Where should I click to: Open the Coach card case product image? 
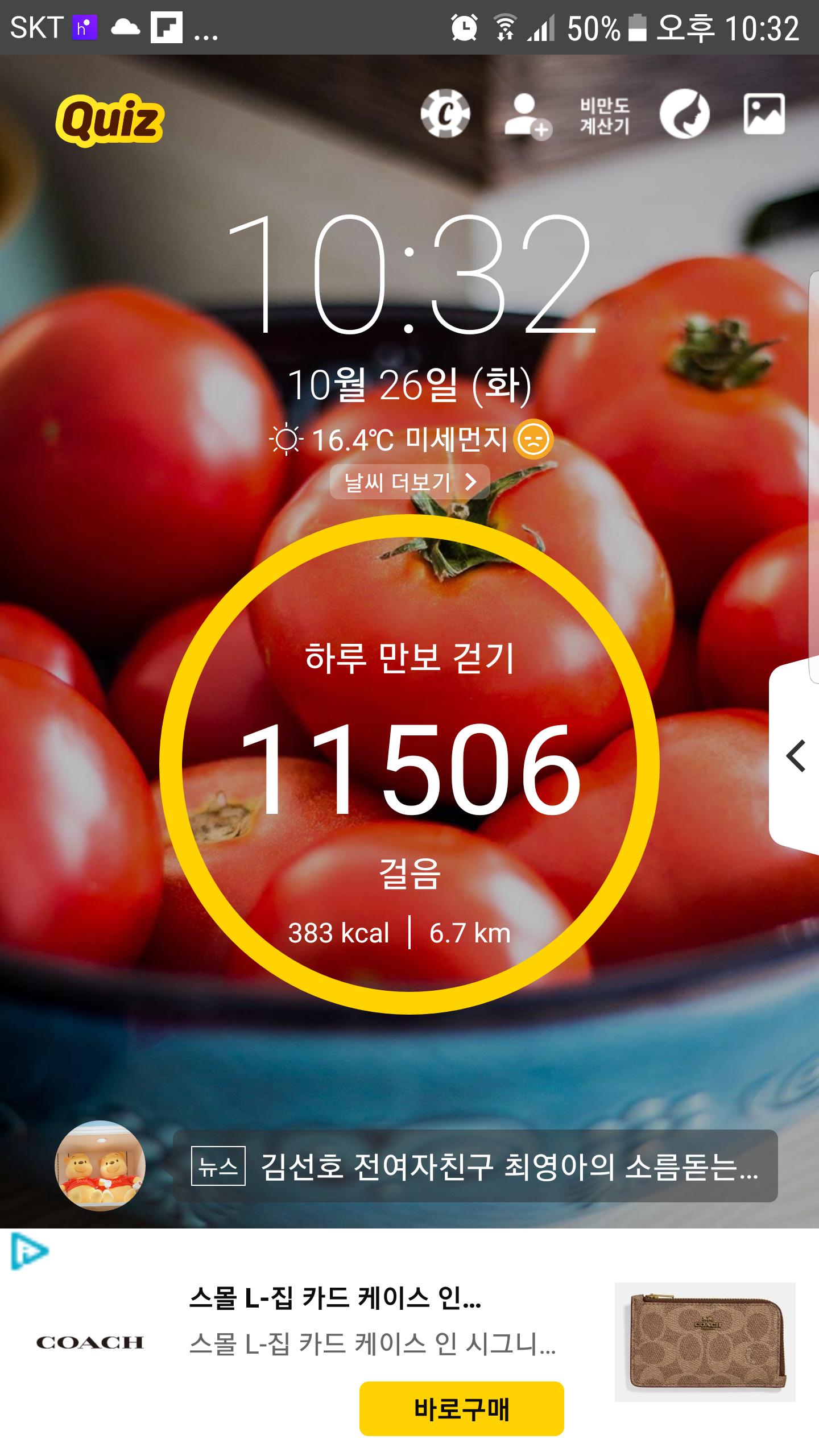pos(705,1341)
